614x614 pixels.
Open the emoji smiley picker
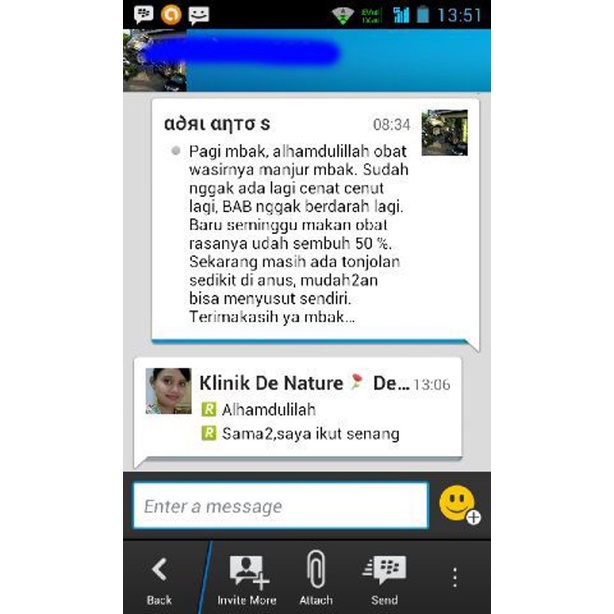pyautogui.click(x=459, y=504)
